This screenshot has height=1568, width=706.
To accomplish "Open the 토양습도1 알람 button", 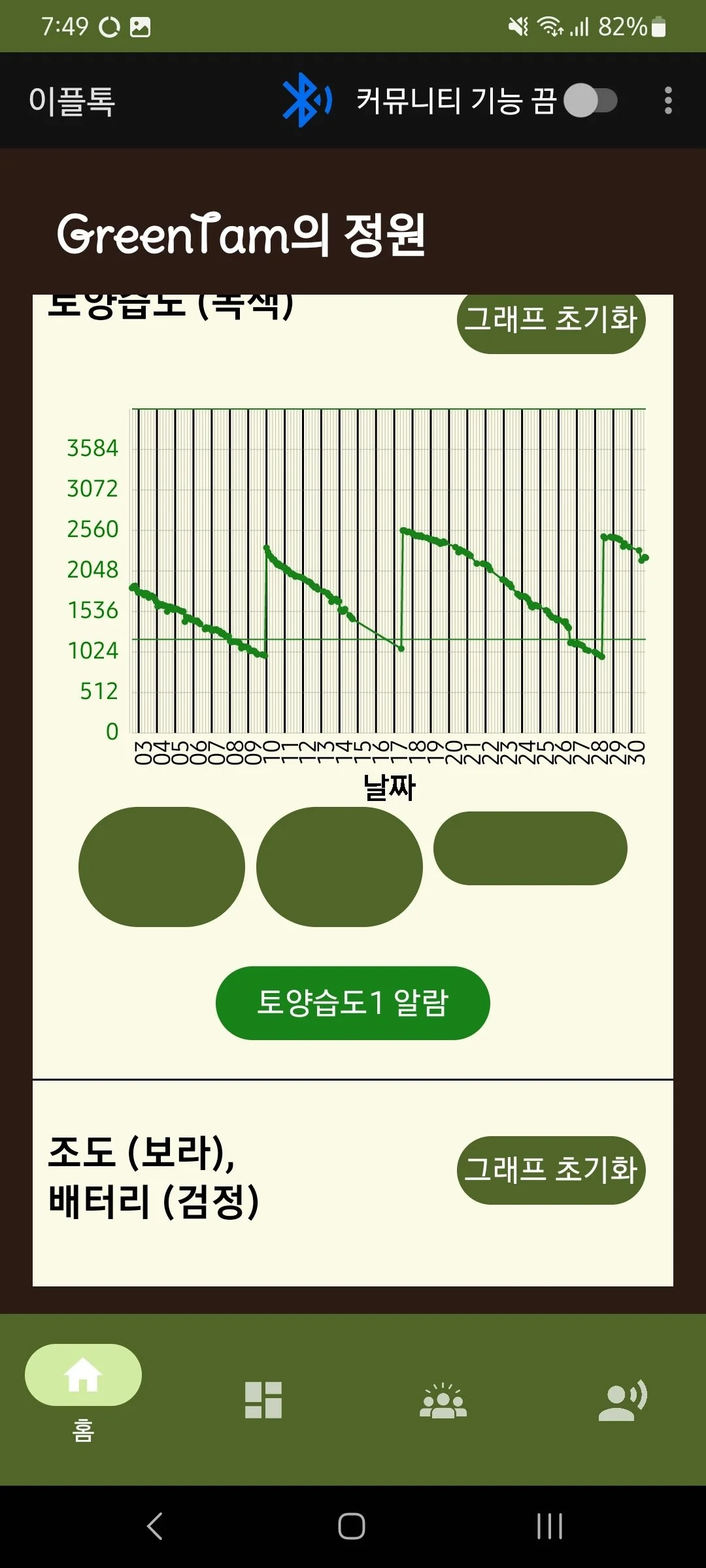I will coord(353,1003).
